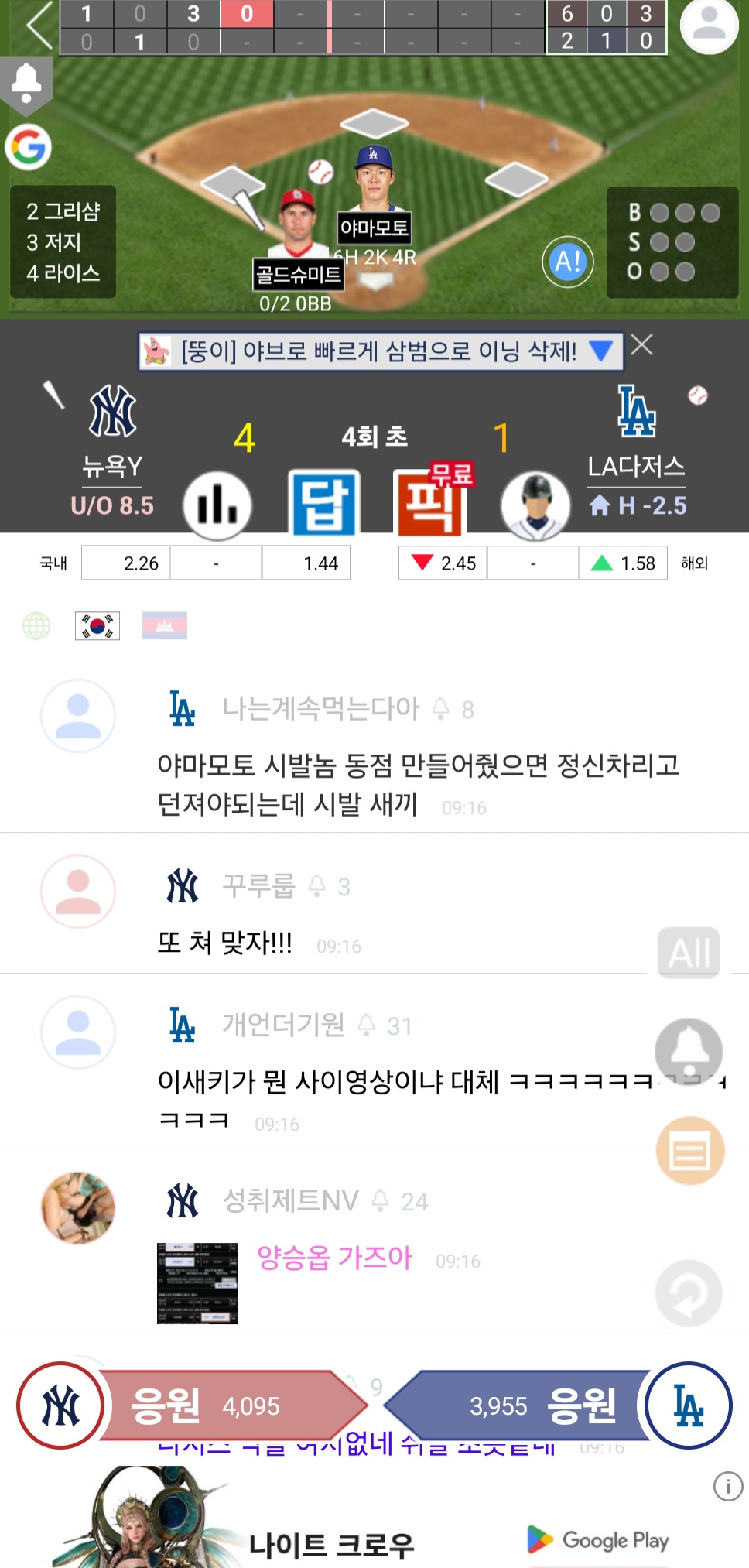Open the Dodgers pitcher avatar icon
The width and height of the screenshot is (749, 1568).
point(535,505)
